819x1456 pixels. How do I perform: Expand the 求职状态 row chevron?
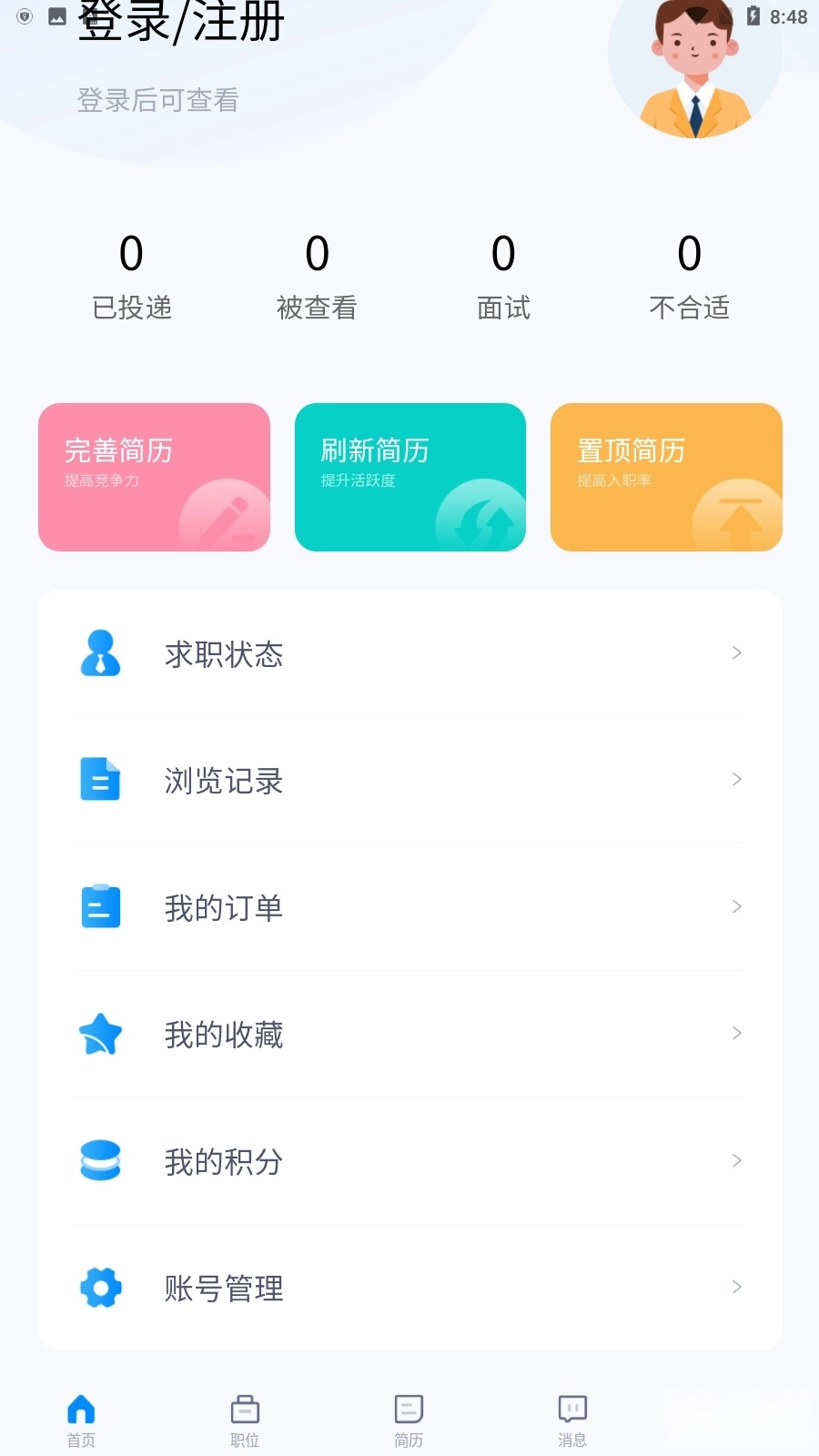click(737, 653)
